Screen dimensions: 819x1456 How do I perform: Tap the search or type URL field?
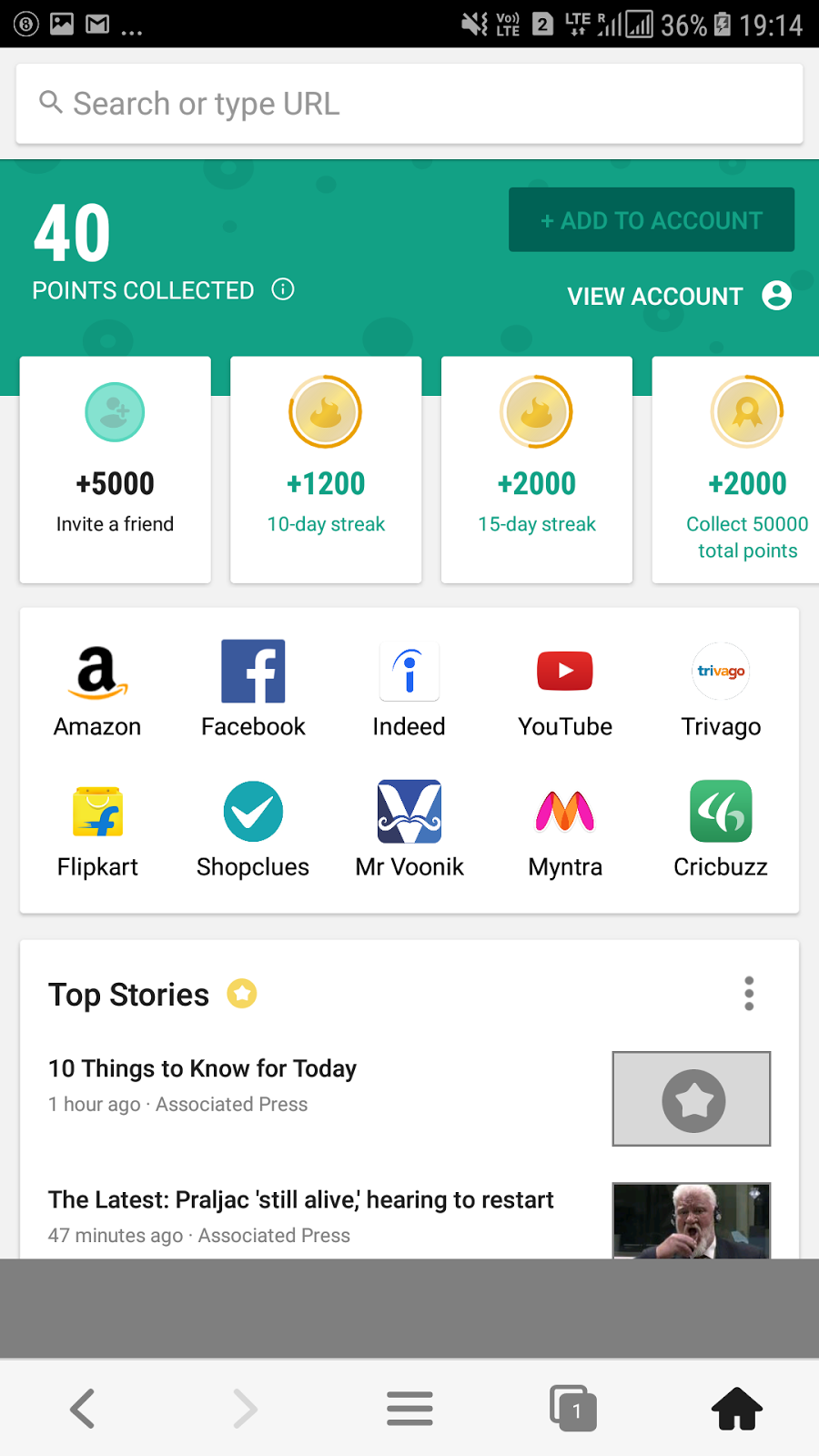[409, 103]
